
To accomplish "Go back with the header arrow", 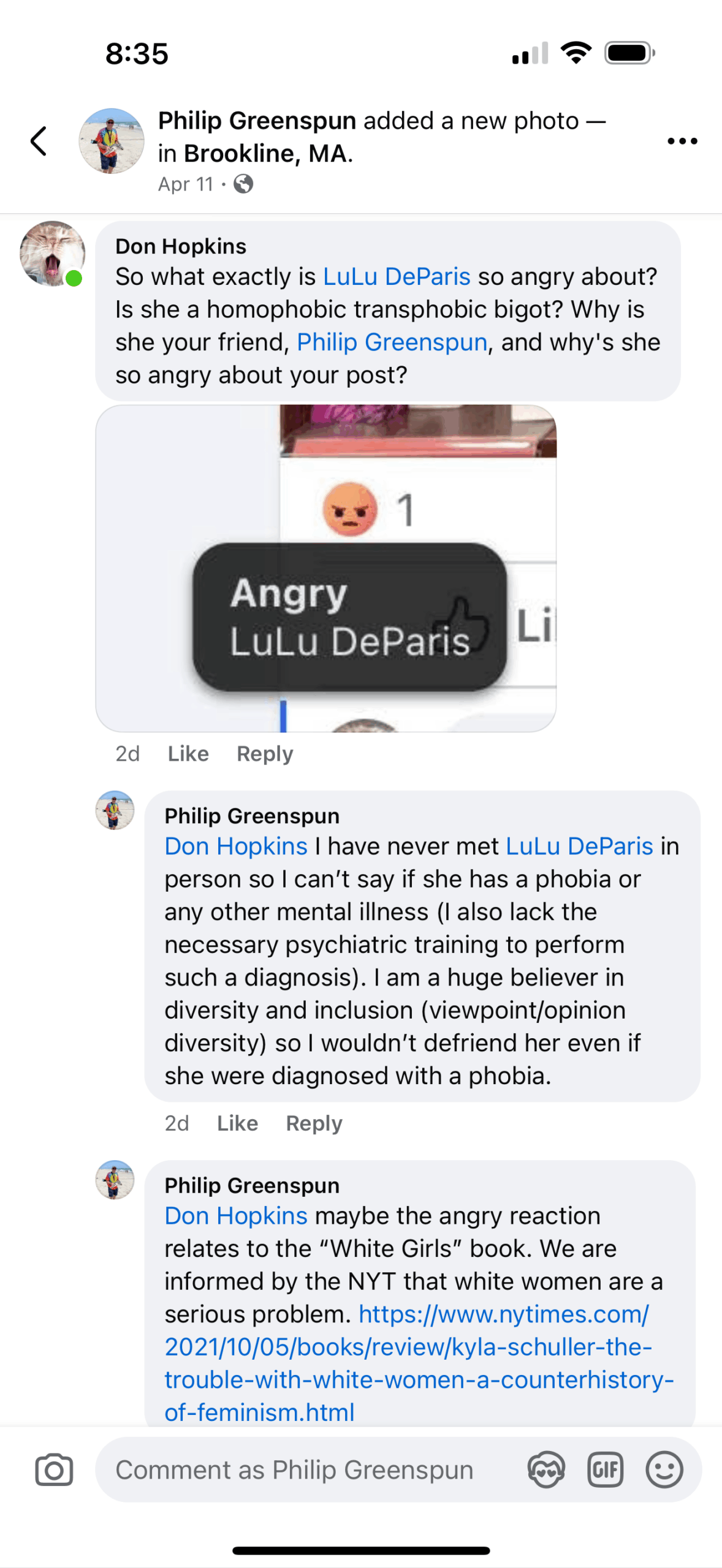I will pos(39,141).
